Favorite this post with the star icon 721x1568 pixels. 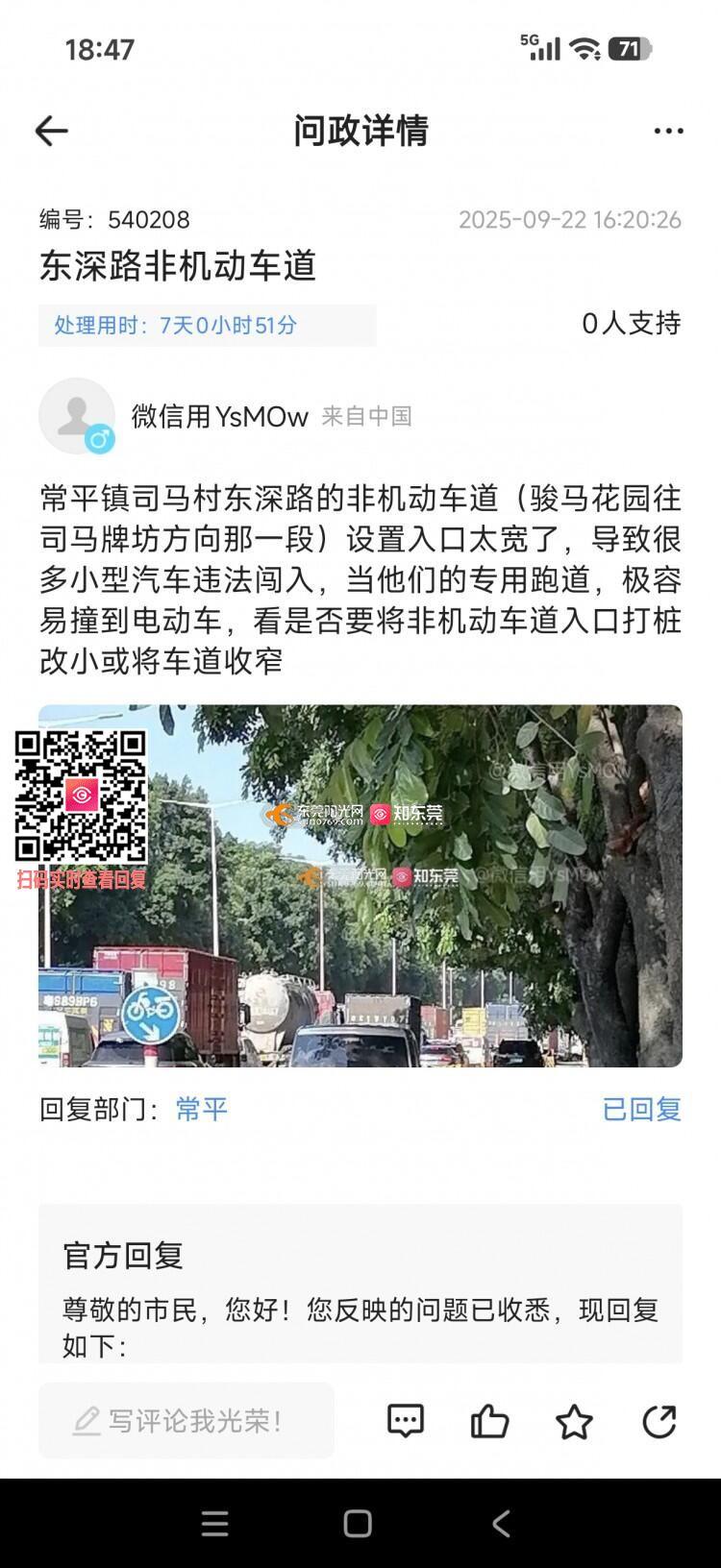(x=574, y=1421)
